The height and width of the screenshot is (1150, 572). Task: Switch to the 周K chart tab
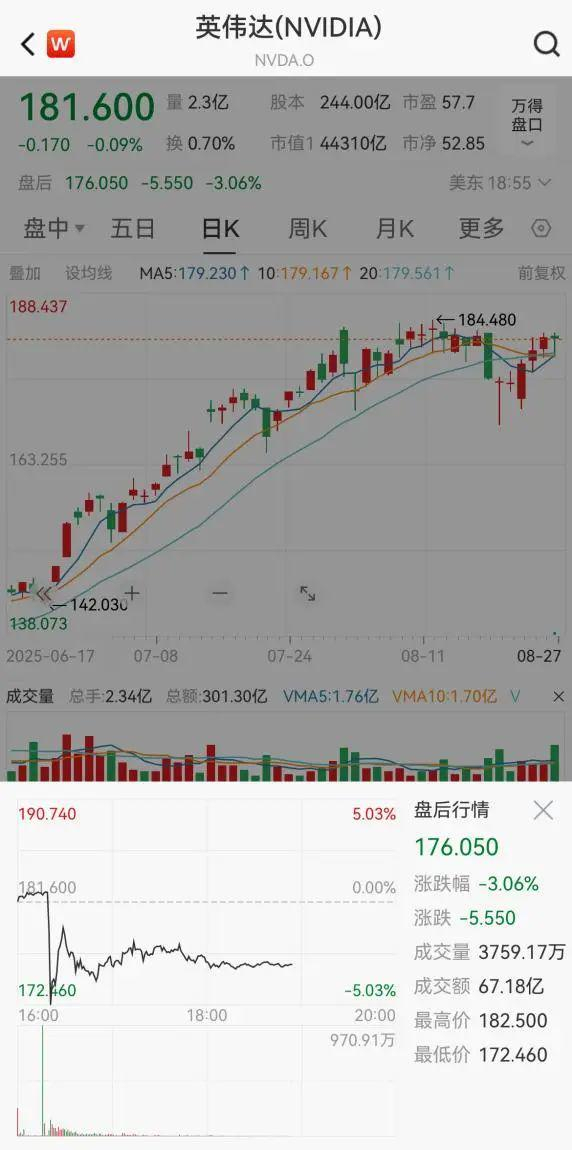click(307, 228)
